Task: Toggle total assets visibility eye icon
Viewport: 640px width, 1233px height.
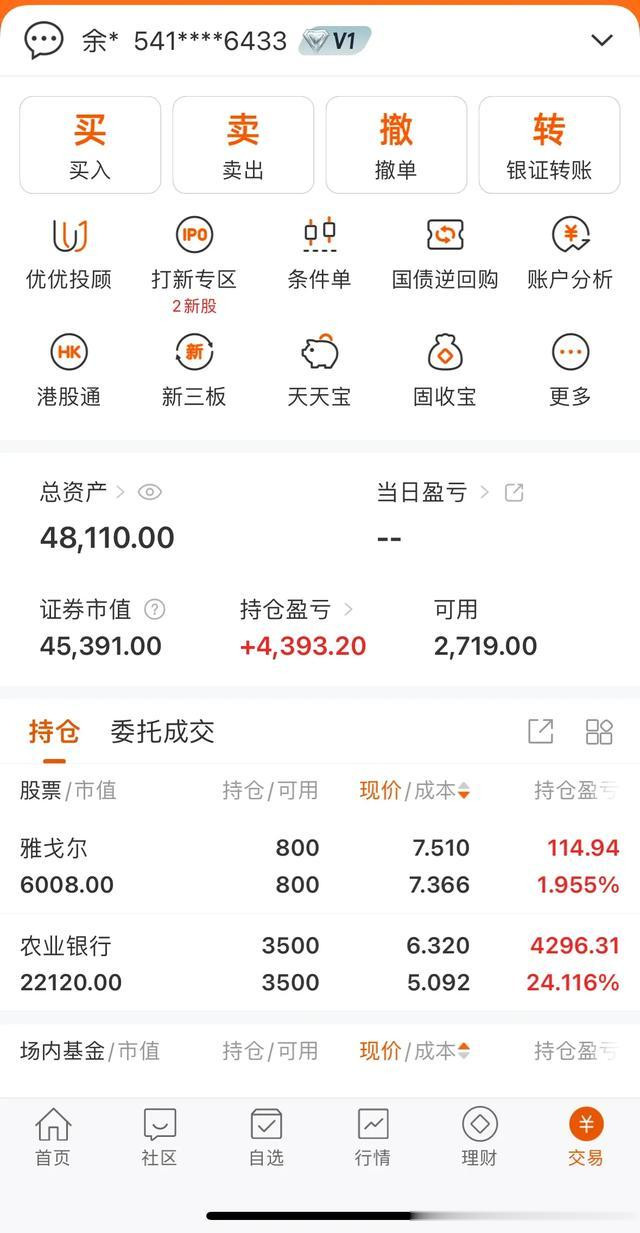Action: tap(150, 492)
